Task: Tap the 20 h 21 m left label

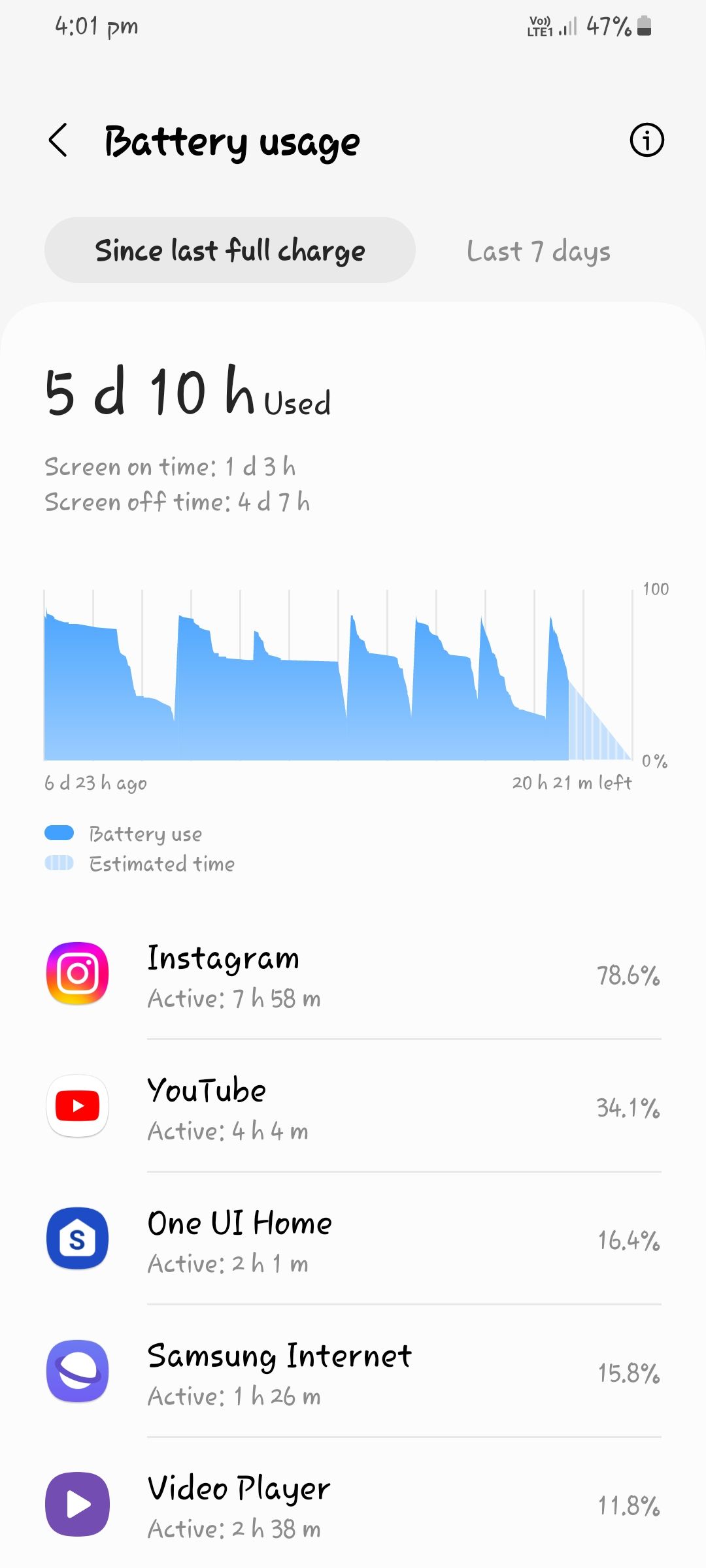Action: coord(572,782)
